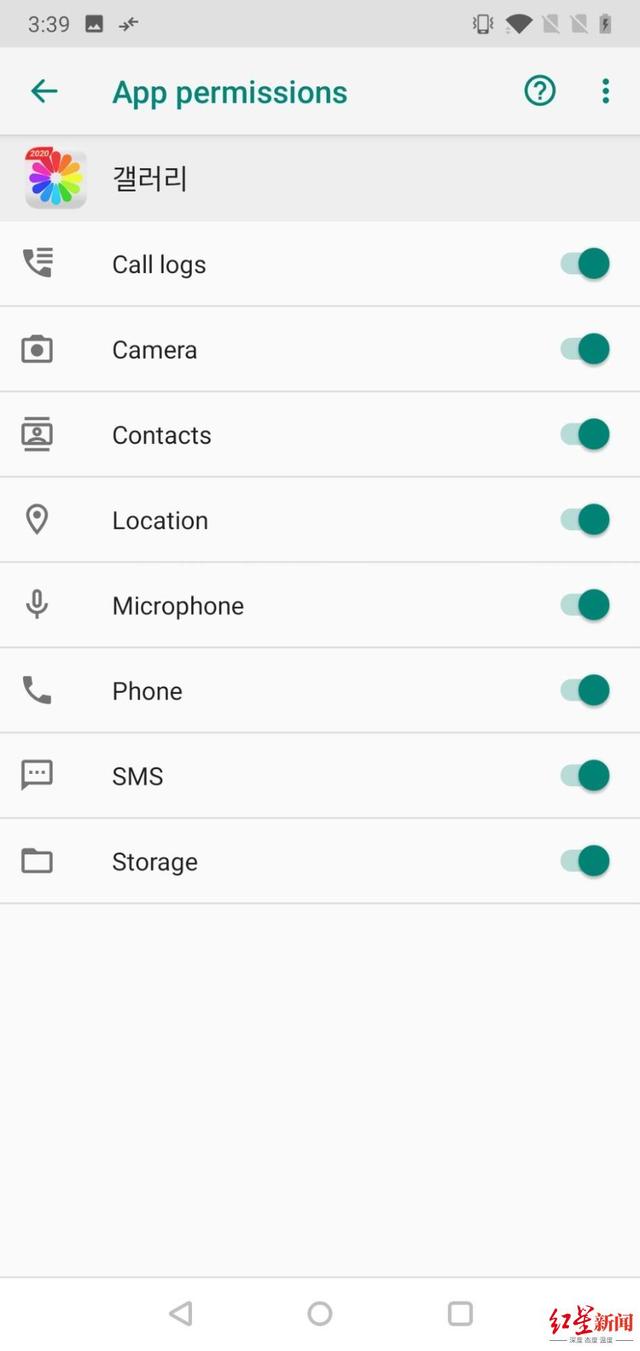Toggle the Microphone permission off
Screen dimensions: 640x1351
pyautogui.click(x=586, y=605)
